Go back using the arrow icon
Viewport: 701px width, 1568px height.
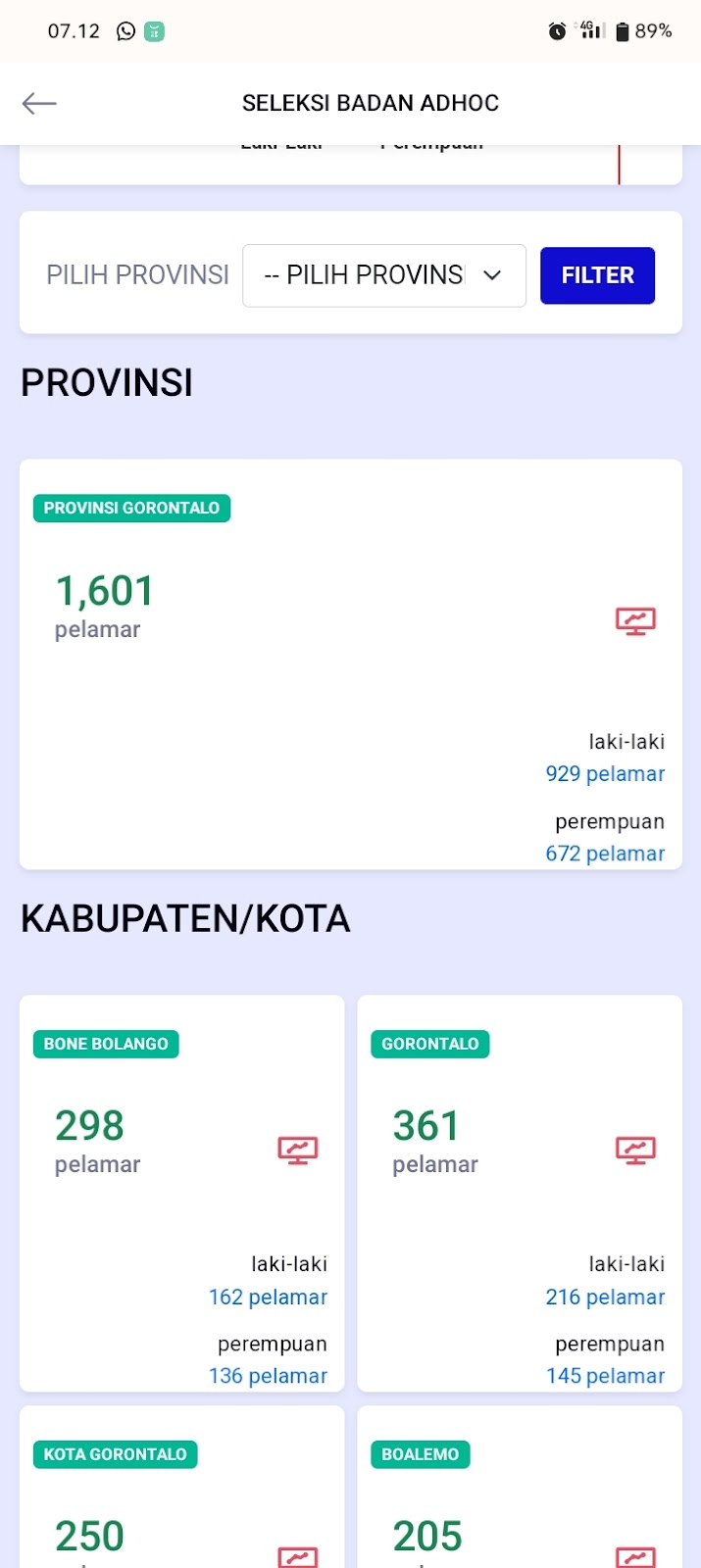point(39,103)
